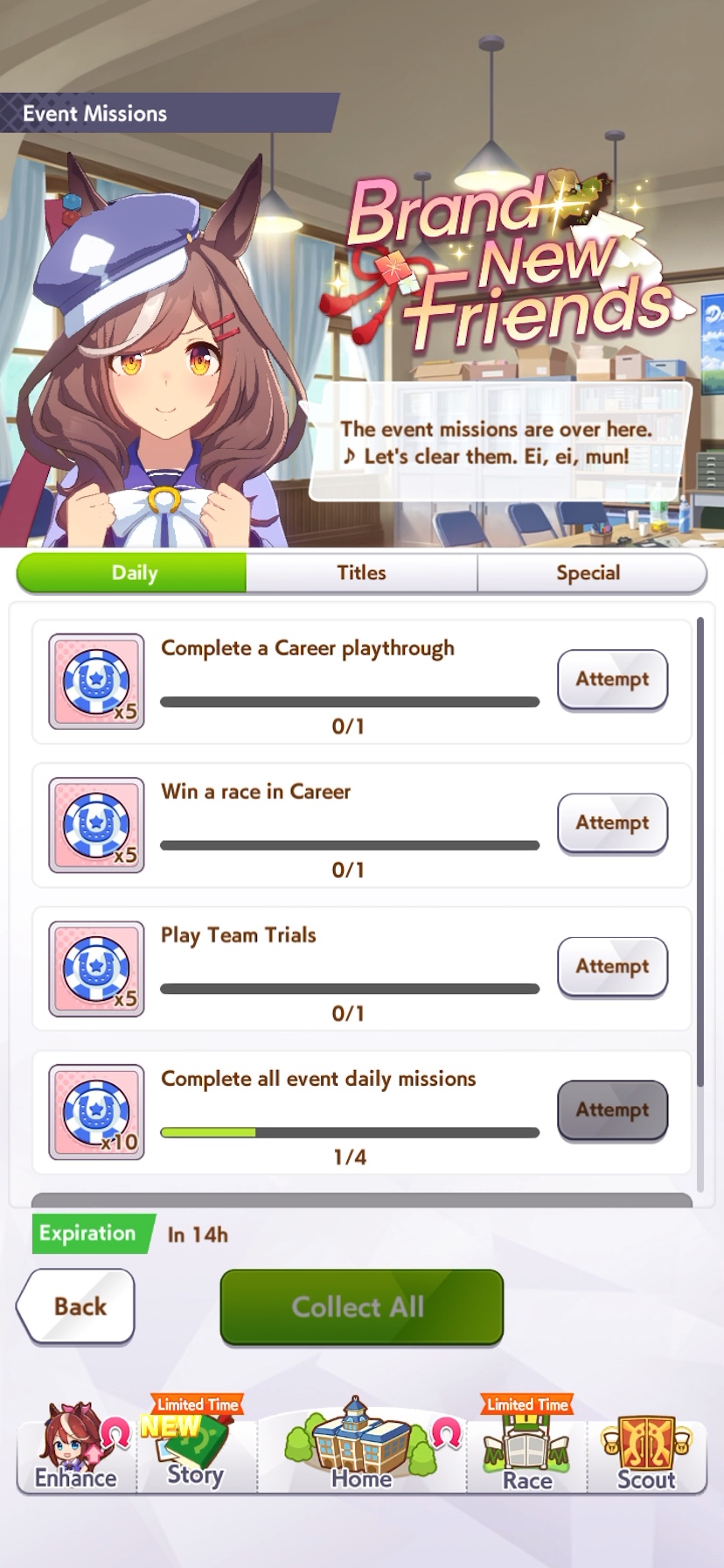Collect all mission rewards
Screen dimensions: 724x1568
(x=362, y=1307)
